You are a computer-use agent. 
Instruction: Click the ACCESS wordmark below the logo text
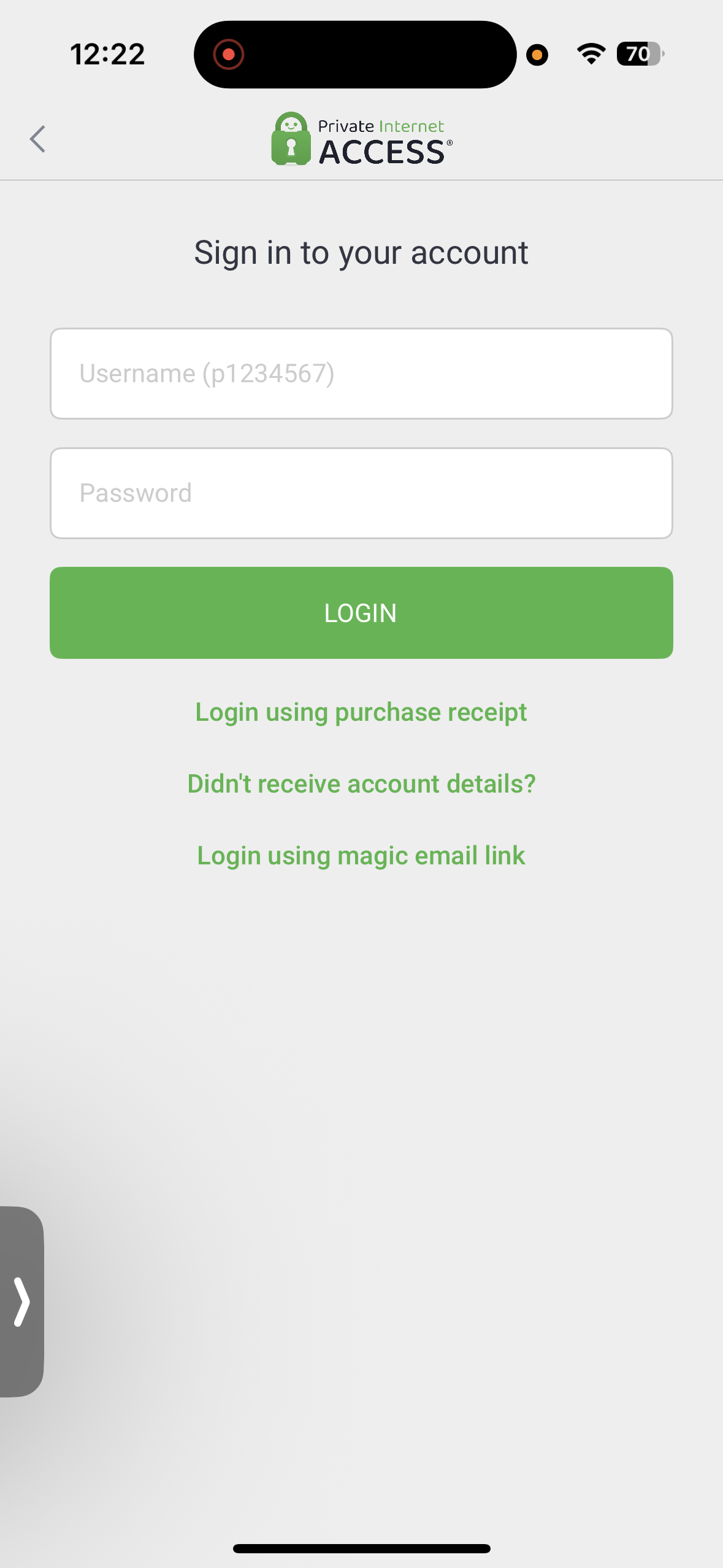coord(383,151)
